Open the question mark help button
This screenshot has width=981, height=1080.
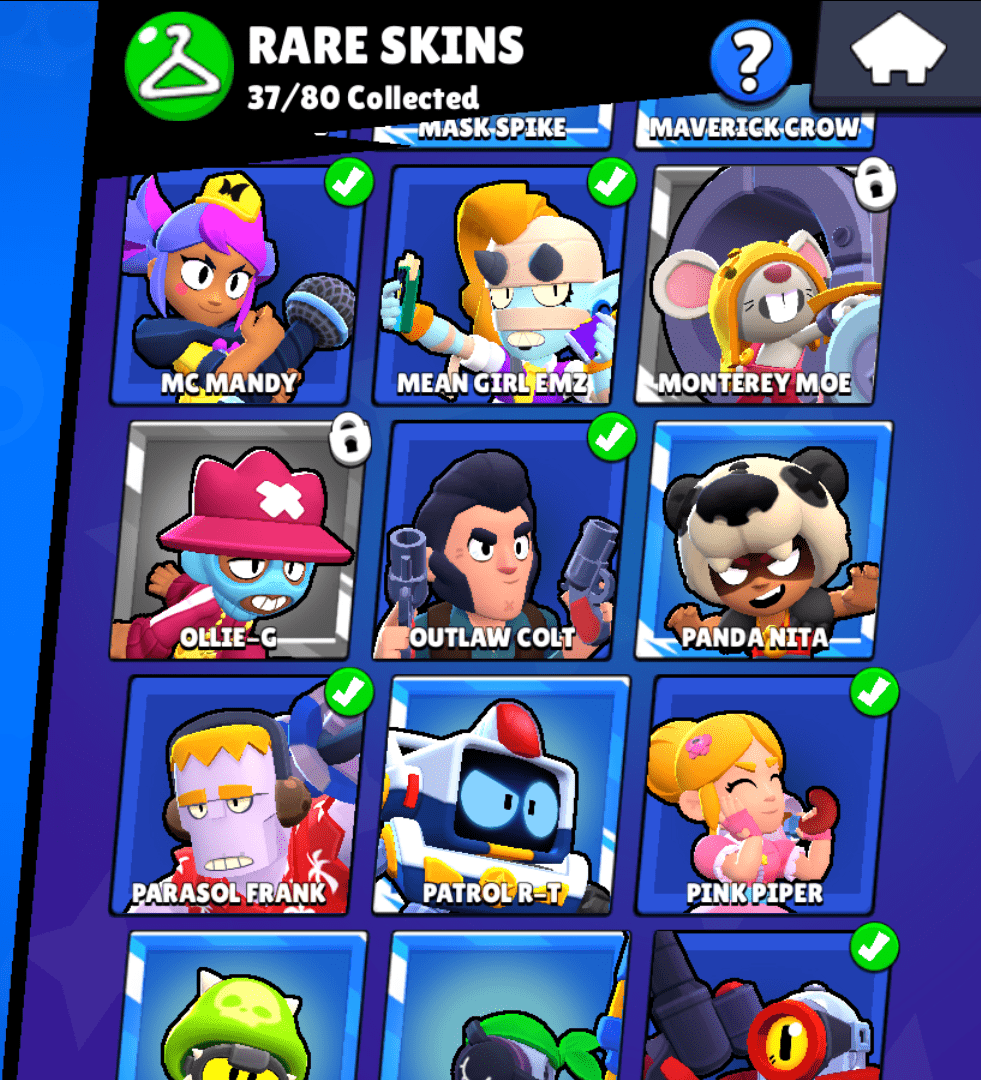(x=750, y=60)
